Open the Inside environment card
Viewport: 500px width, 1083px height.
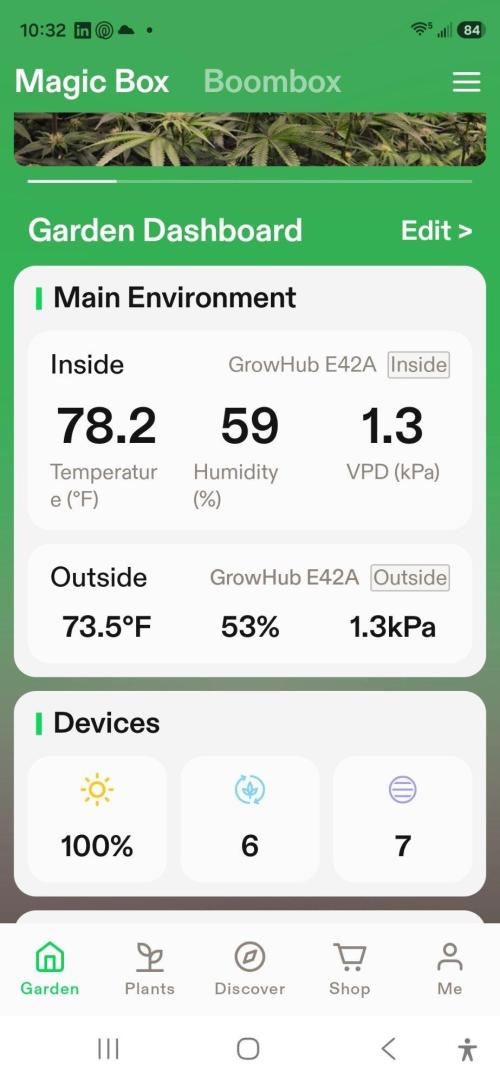[x=250, y=430]
